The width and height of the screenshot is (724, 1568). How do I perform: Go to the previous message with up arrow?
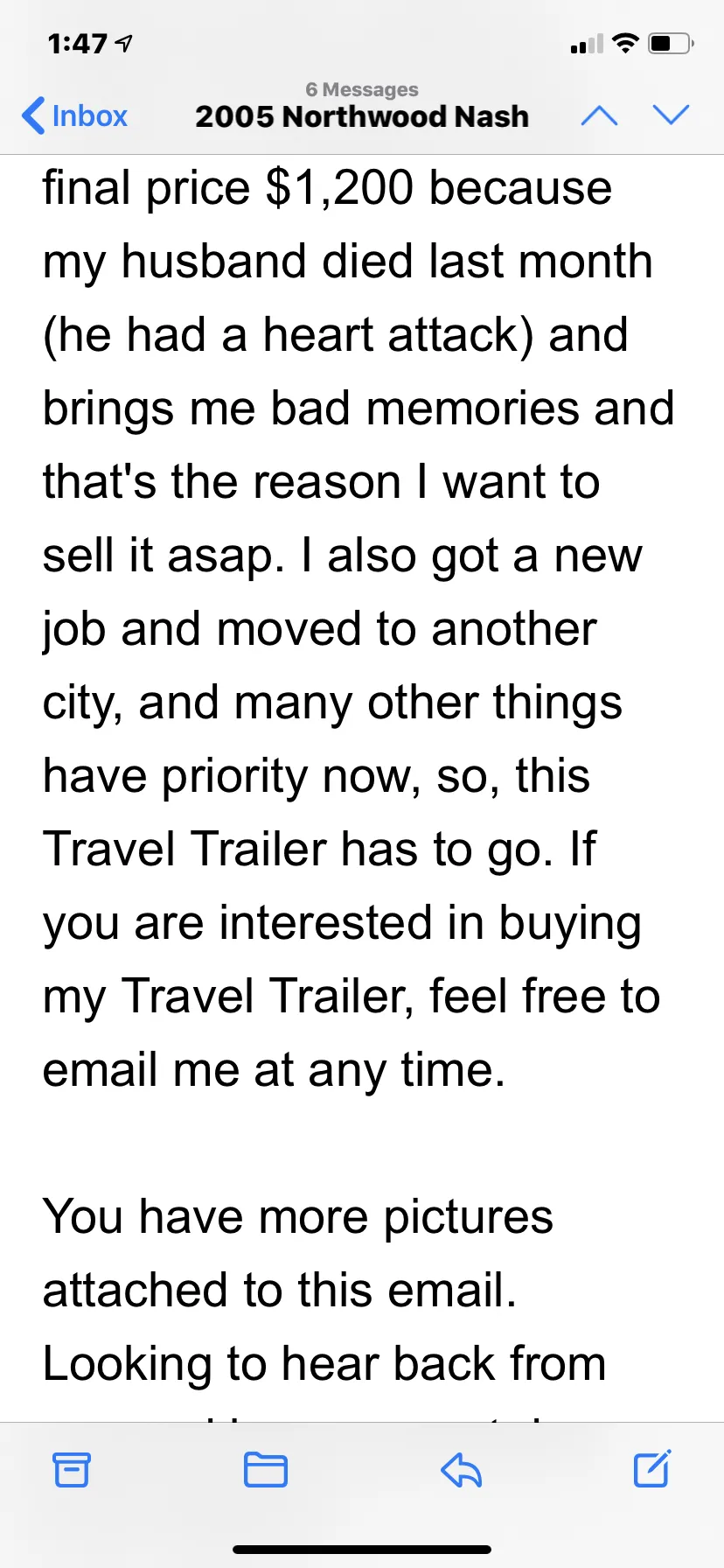click(600, 115)
